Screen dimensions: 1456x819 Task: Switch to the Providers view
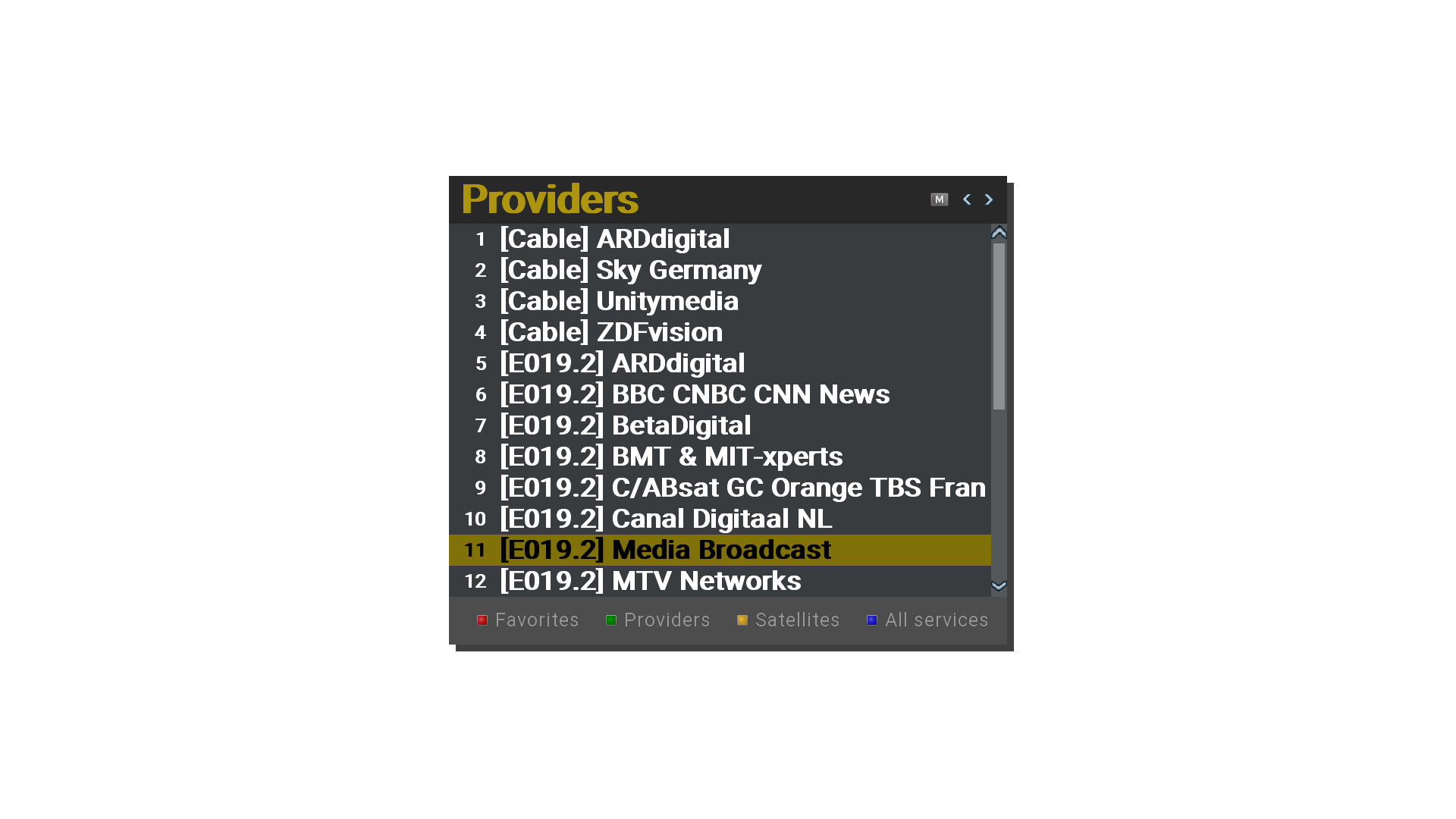click(657, 620)
